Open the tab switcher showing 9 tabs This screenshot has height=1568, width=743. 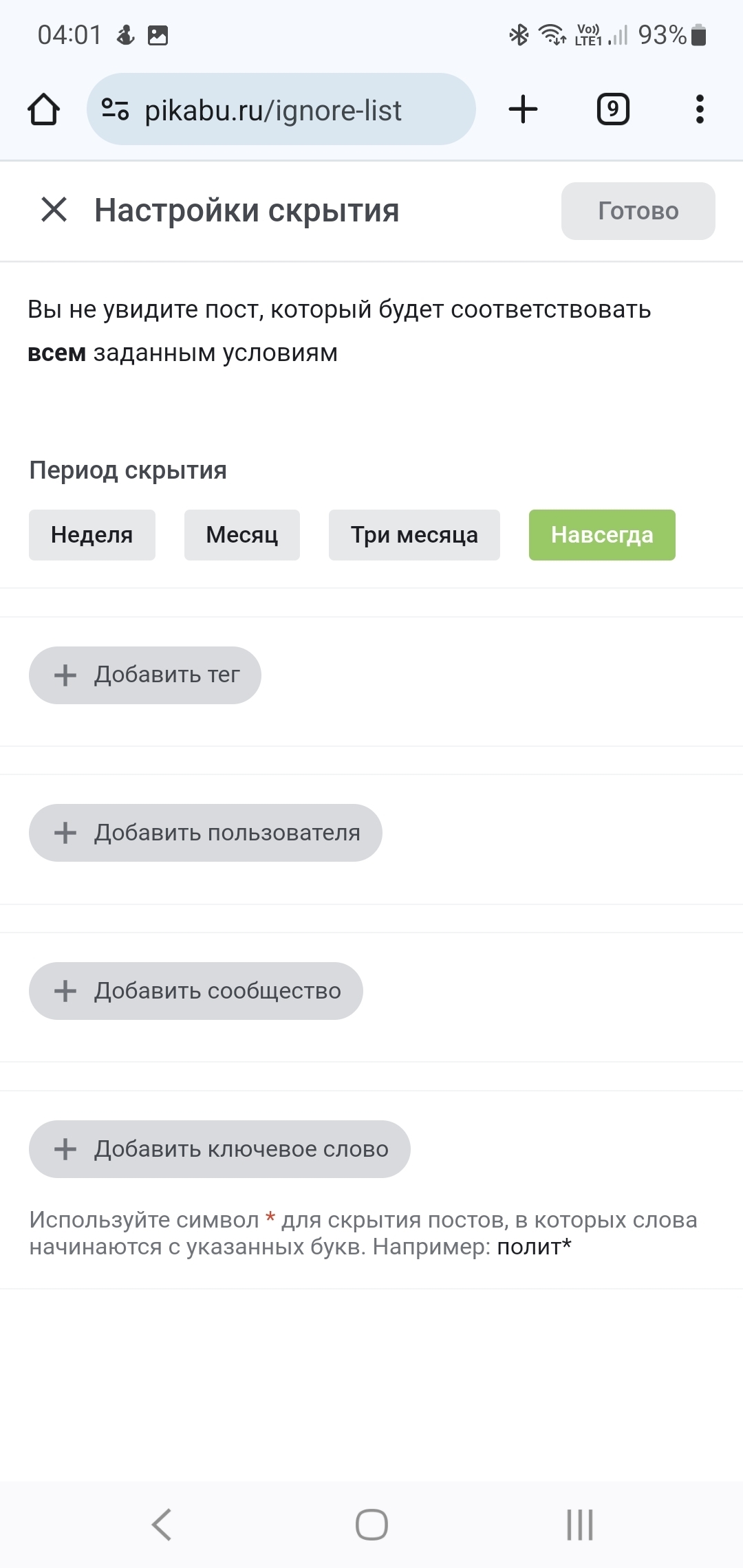pos(613,109)
